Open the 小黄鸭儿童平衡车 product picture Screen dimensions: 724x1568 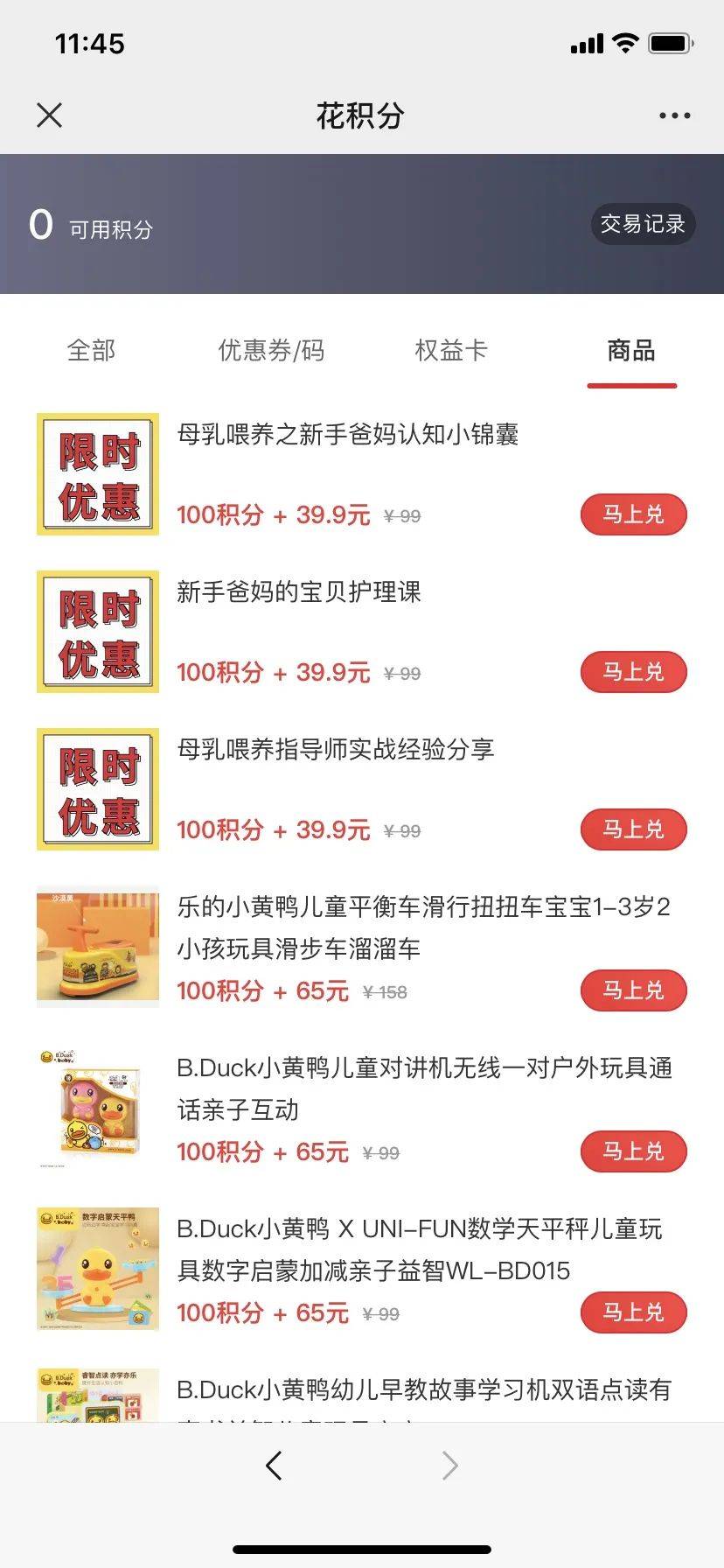point(98,947)
